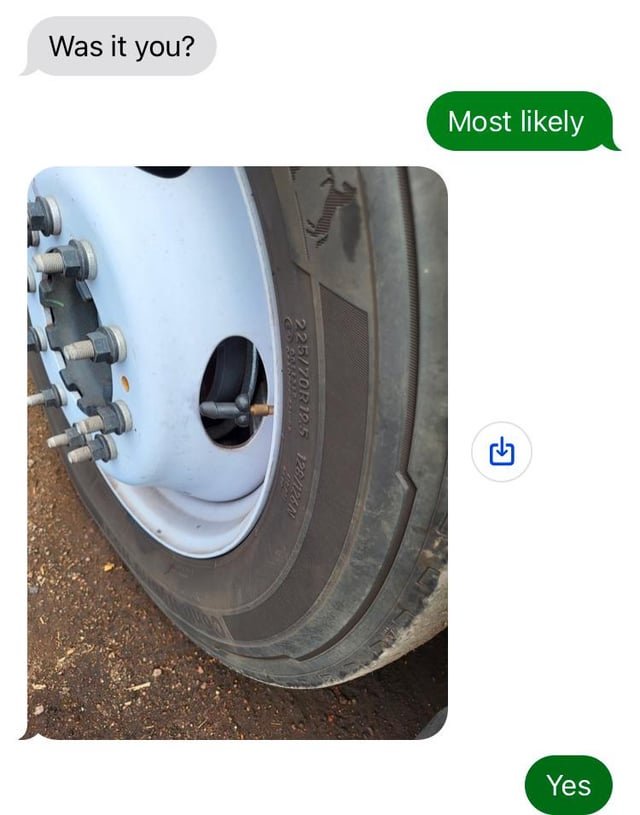Save the received photo
The height and width of the screenshot is (815, 640).
pos(501,452)
